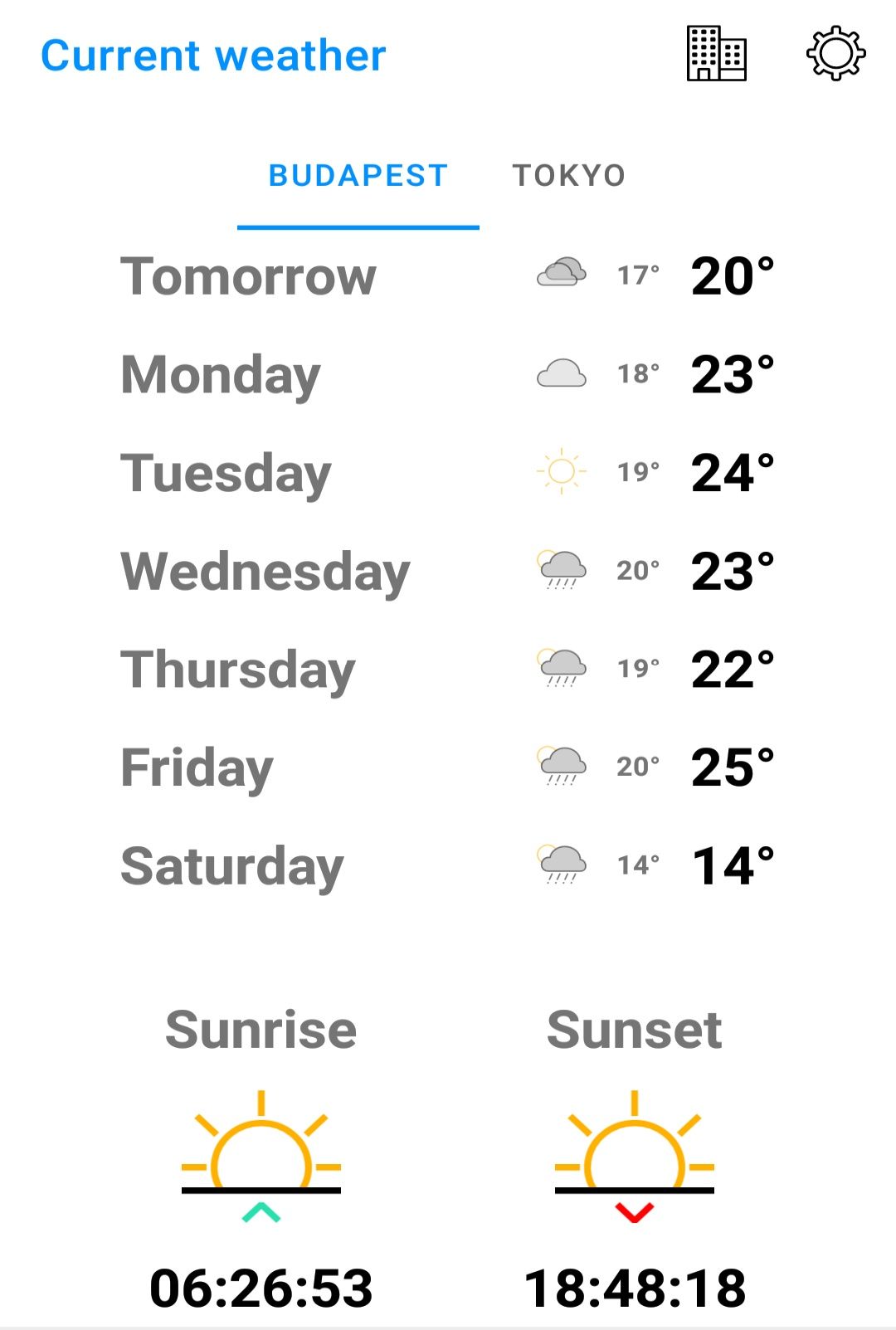Select the Budapest tab

click(358, 176)
